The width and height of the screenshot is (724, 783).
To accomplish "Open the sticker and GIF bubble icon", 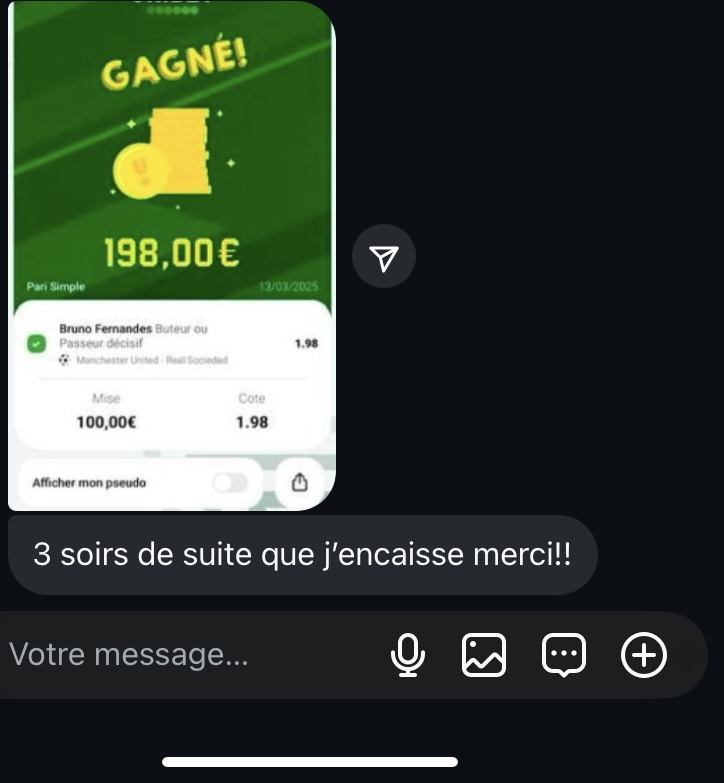I will (564, 656).
